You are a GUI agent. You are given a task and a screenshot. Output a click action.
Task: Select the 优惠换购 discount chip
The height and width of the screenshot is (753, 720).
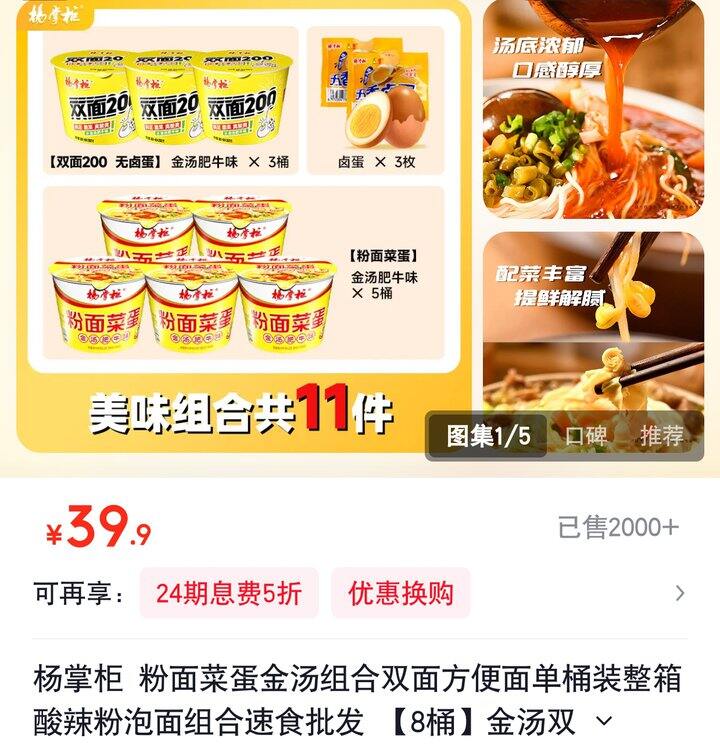400,593
